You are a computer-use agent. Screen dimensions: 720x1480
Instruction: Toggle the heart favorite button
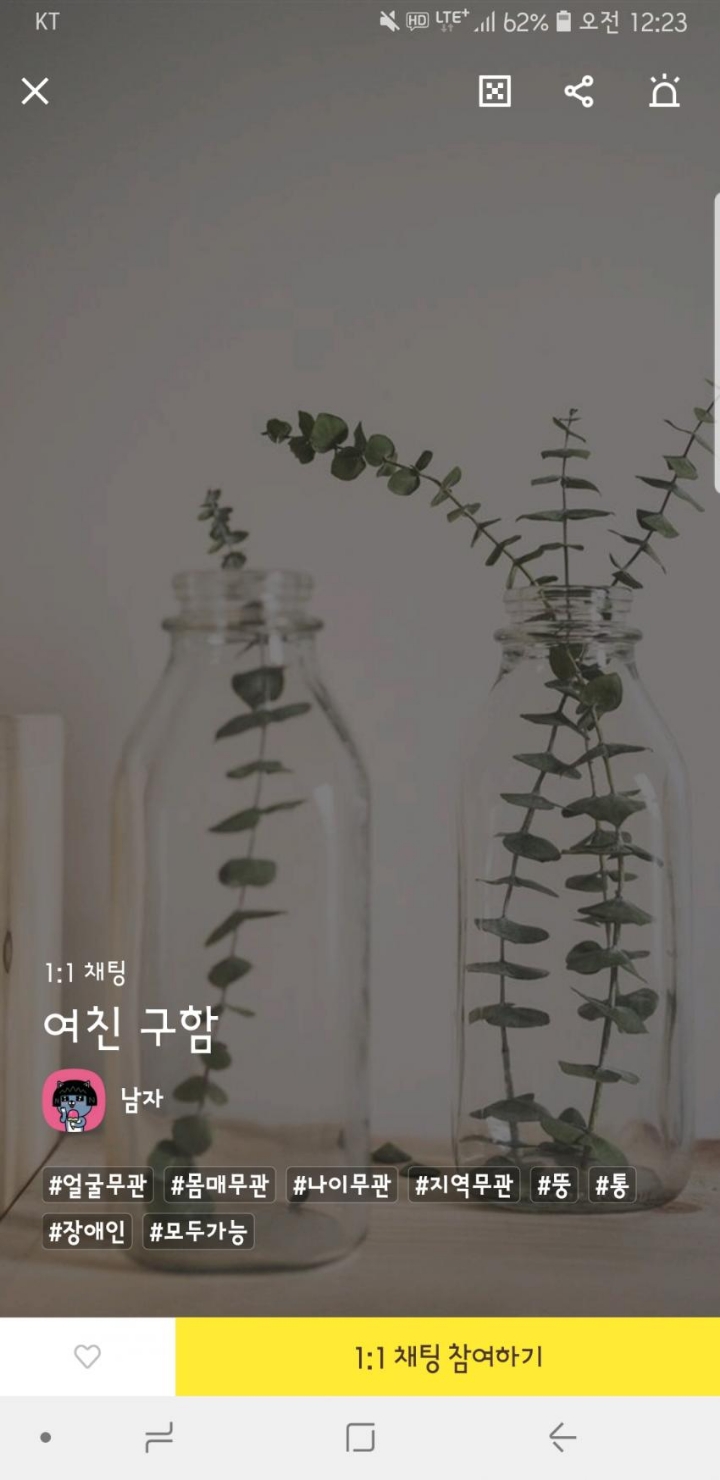[86, 1357]
